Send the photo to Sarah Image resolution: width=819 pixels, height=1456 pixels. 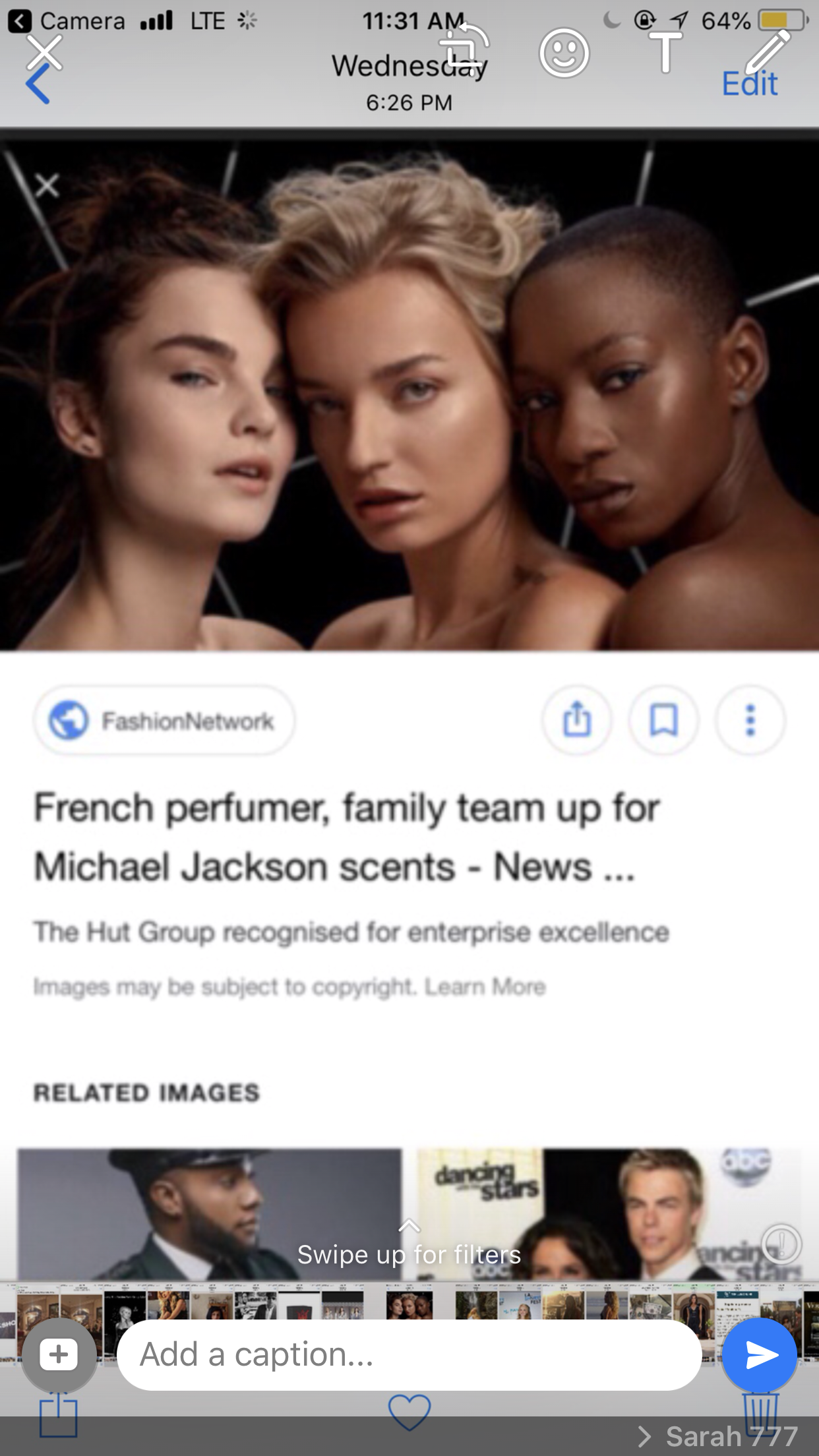tap(760, 1355)
